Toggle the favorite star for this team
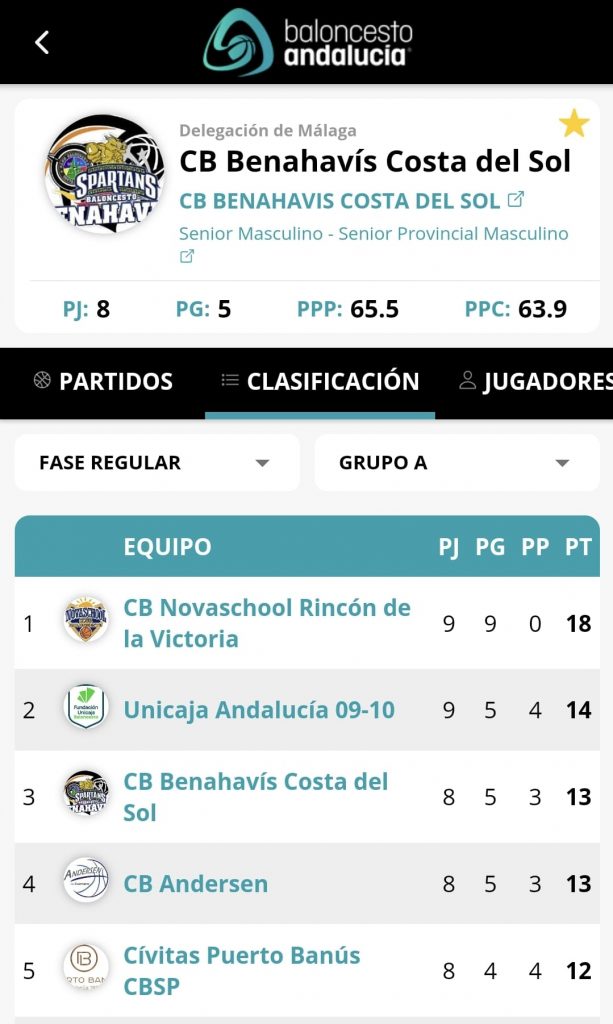 pyautogui.click(x=574, y=124)
